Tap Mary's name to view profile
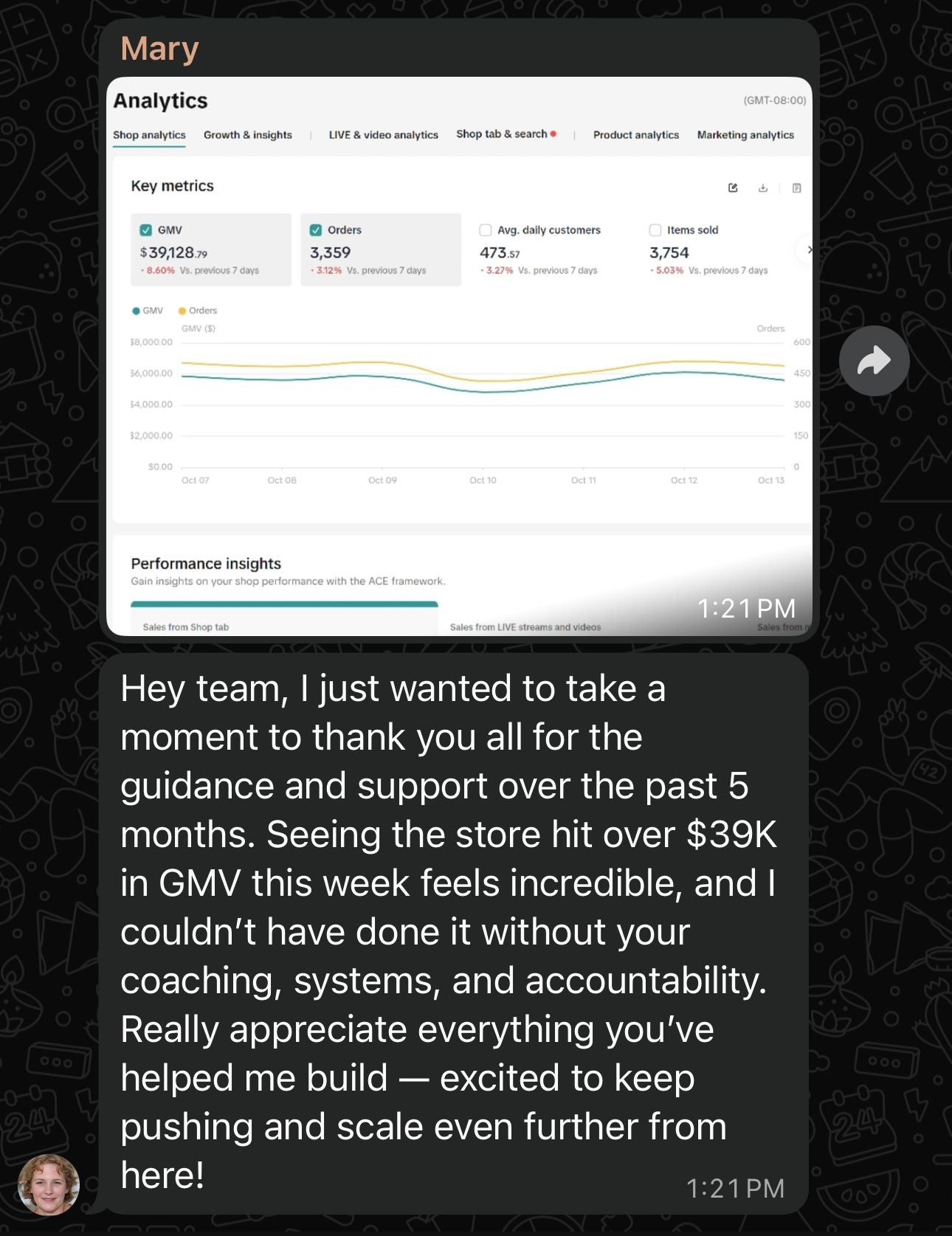Image resolution: width=952 pixels, height=1236 pixels. pos(159,49)
